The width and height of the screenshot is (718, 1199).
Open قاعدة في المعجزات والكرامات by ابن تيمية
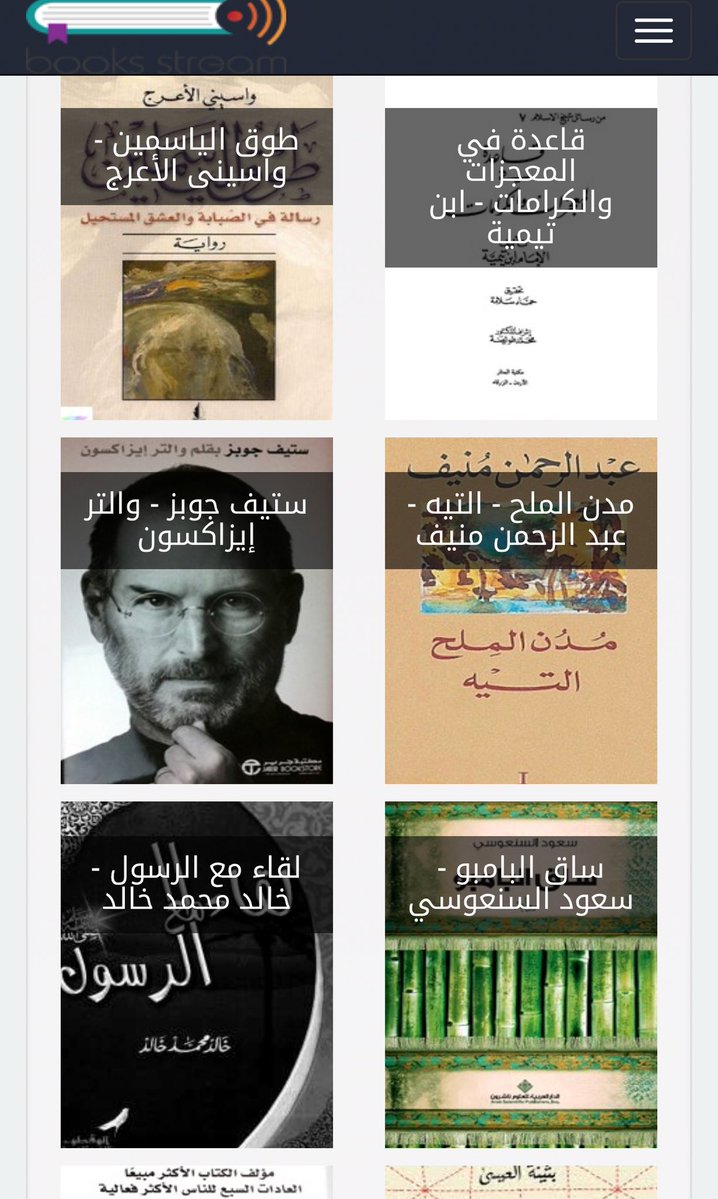click(521, 250)
